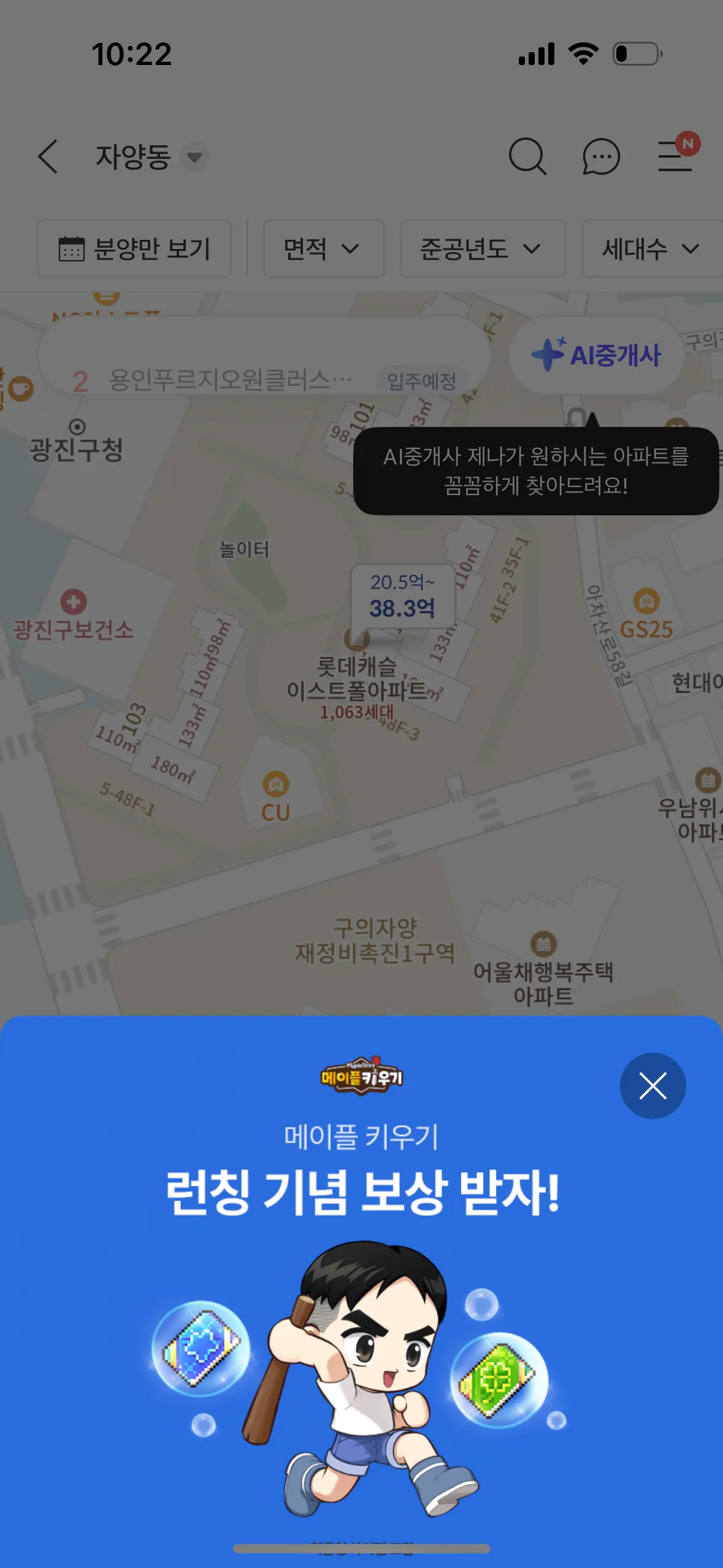Launch the AI중개사 assistant button
Screen dimensions: 723x1568
[596, 355]
